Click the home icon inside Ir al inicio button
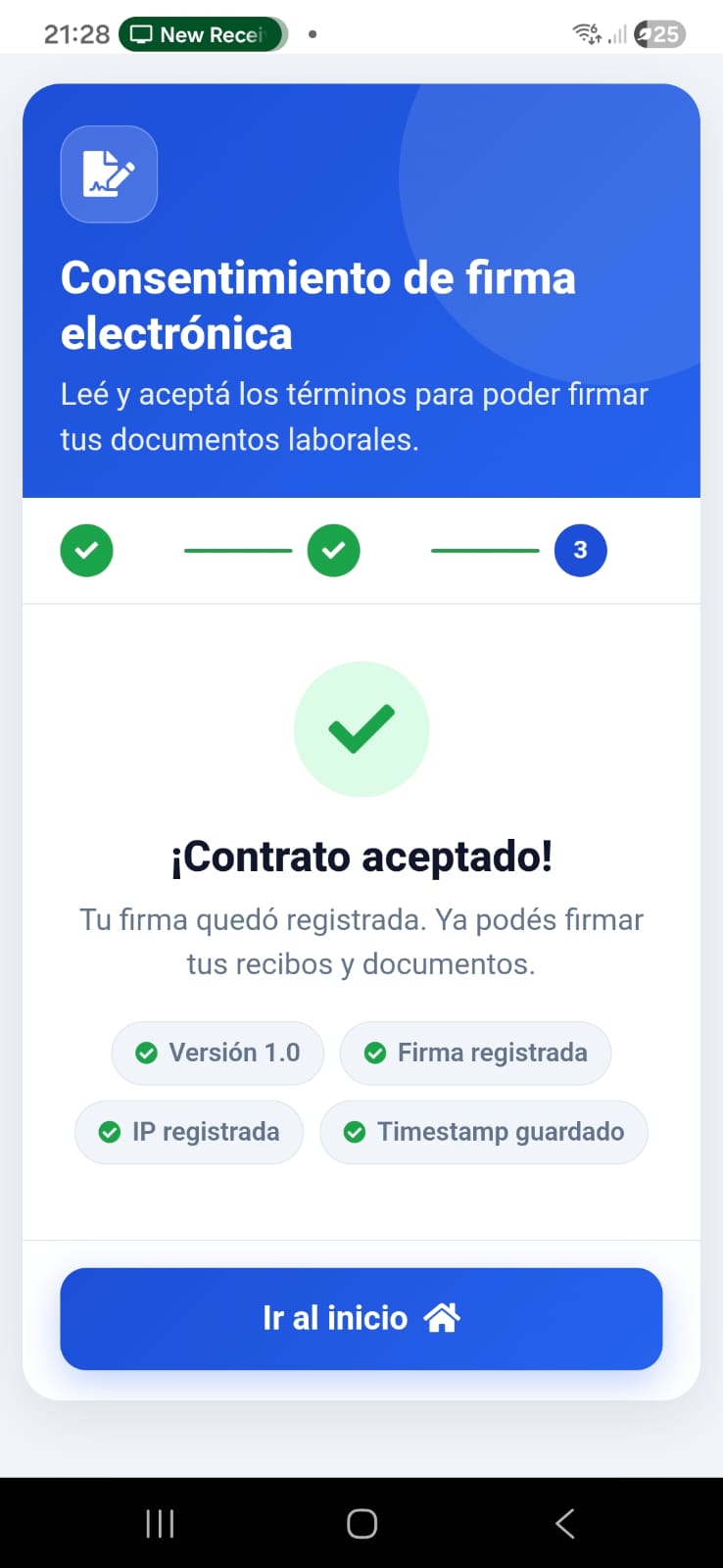Viewport: 723px width, 1568px height. tap(443, 1317)
